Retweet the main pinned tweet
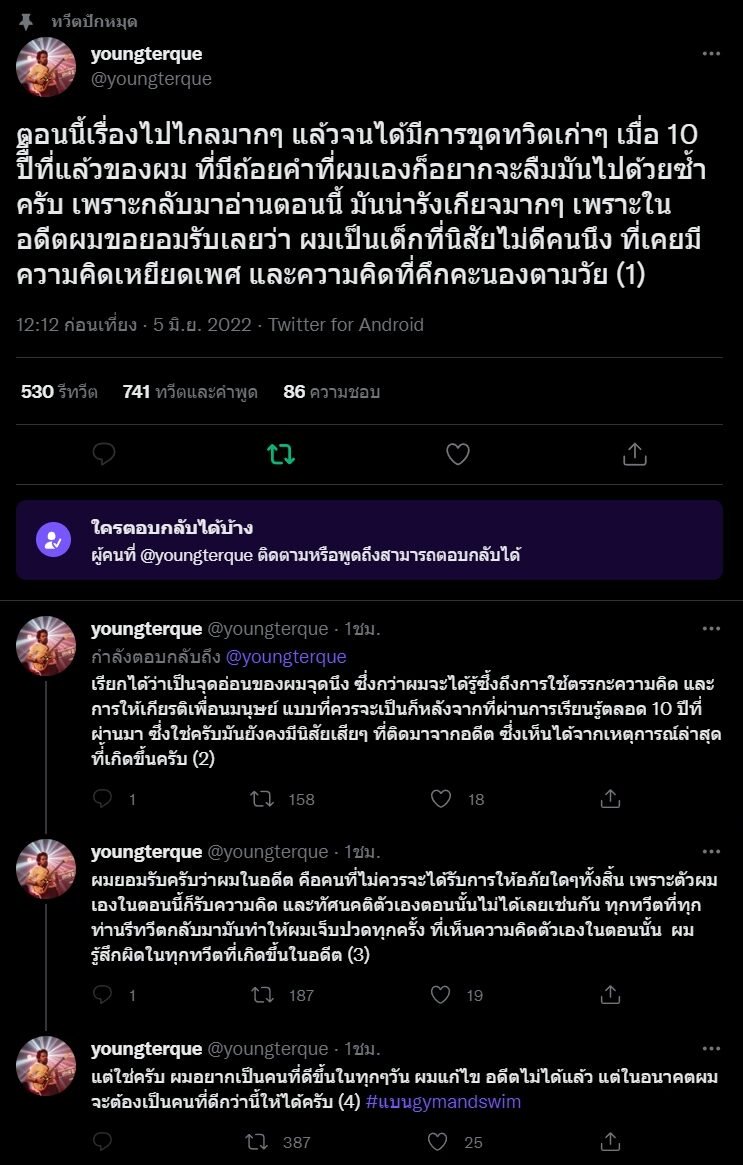Viewport: 743px width, 1165px height. [x=281, y=454]
